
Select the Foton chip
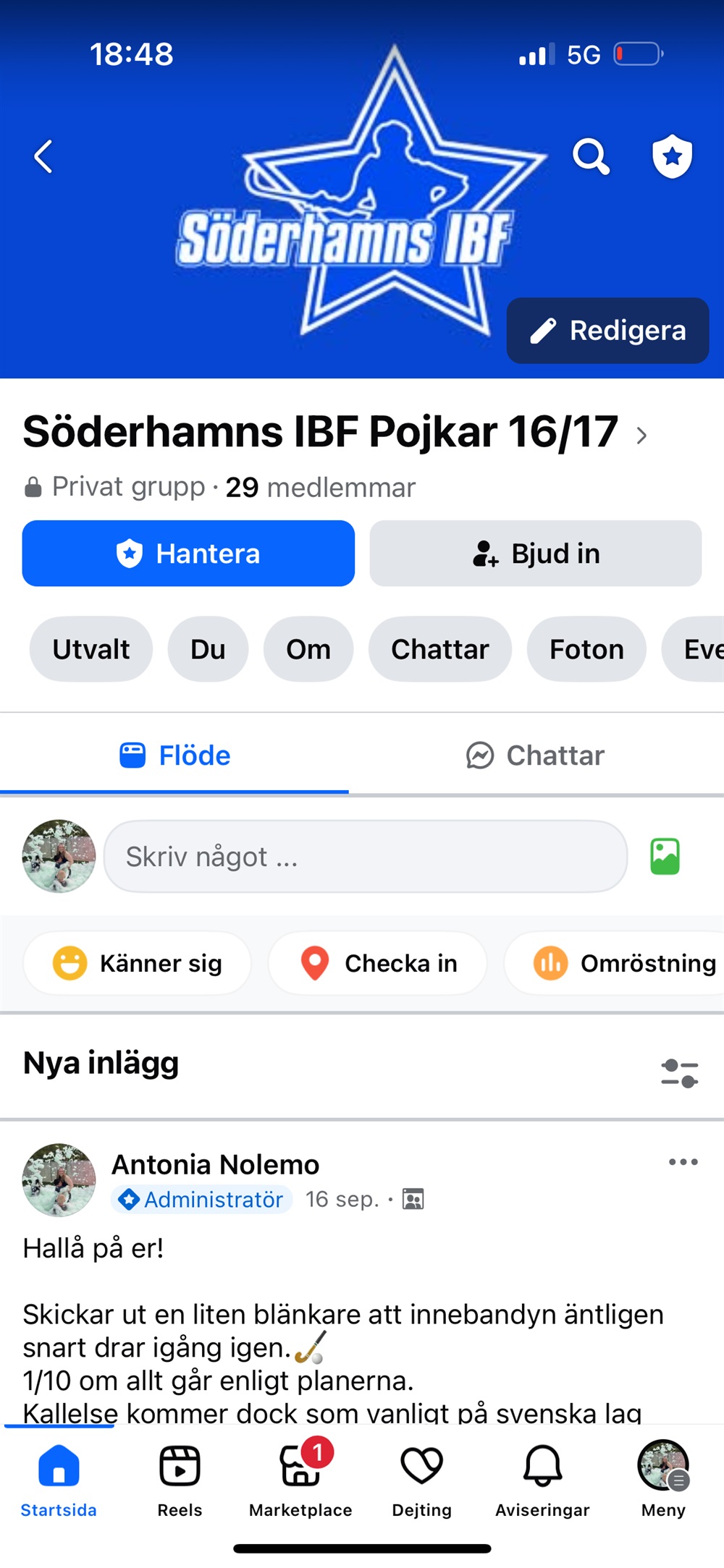586,649
